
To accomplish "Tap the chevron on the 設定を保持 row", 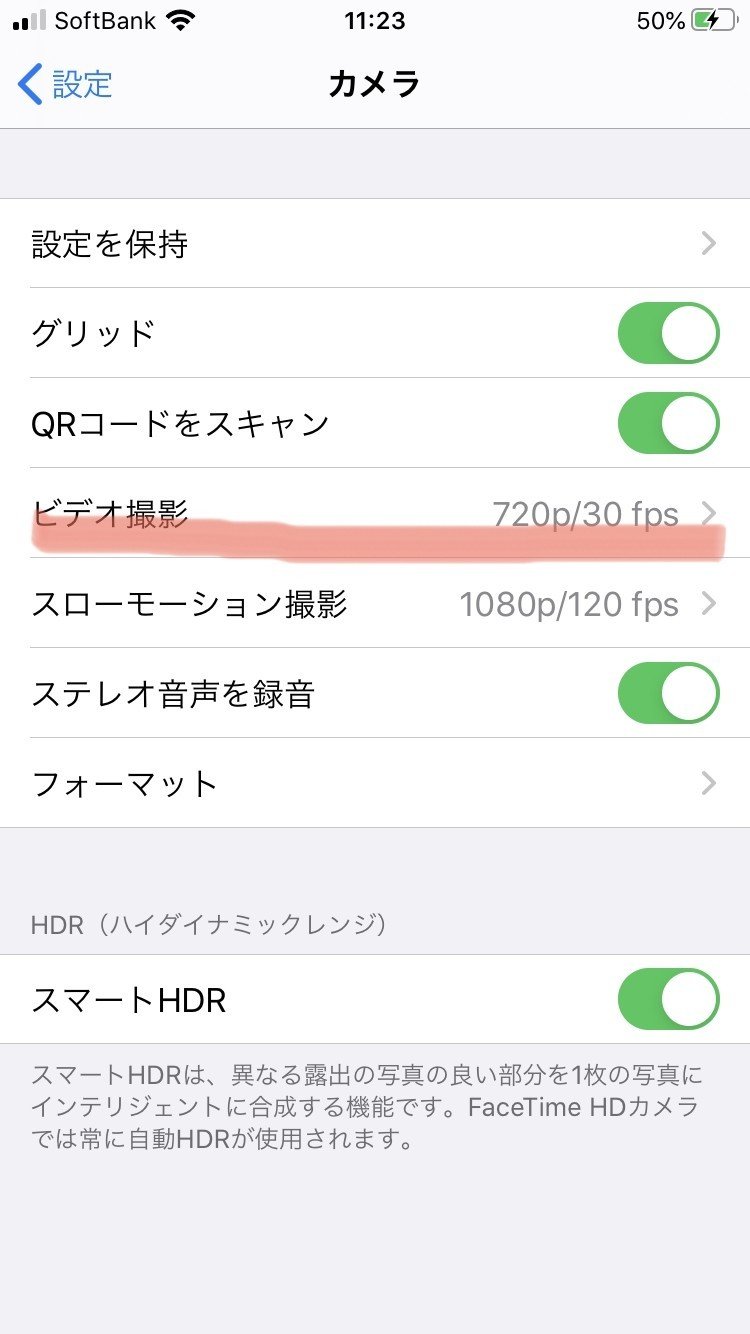I will pyautogui.click(x=709, y=243).
